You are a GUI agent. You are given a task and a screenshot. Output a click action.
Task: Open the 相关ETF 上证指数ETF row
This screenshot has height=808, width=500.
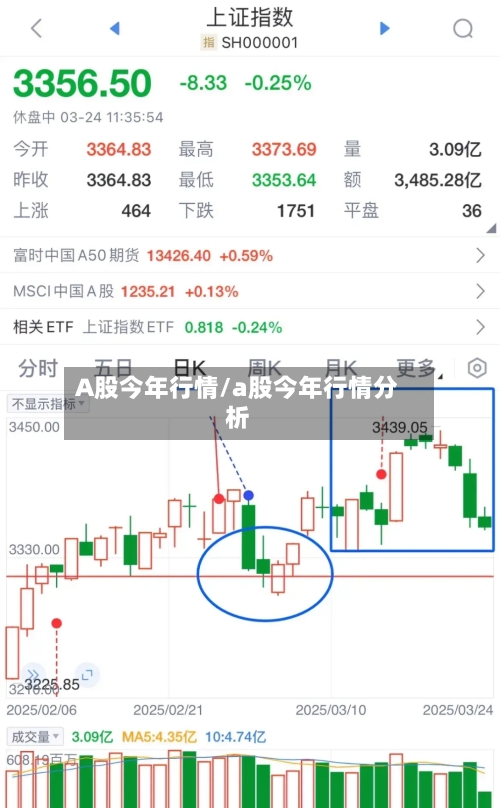250,327
